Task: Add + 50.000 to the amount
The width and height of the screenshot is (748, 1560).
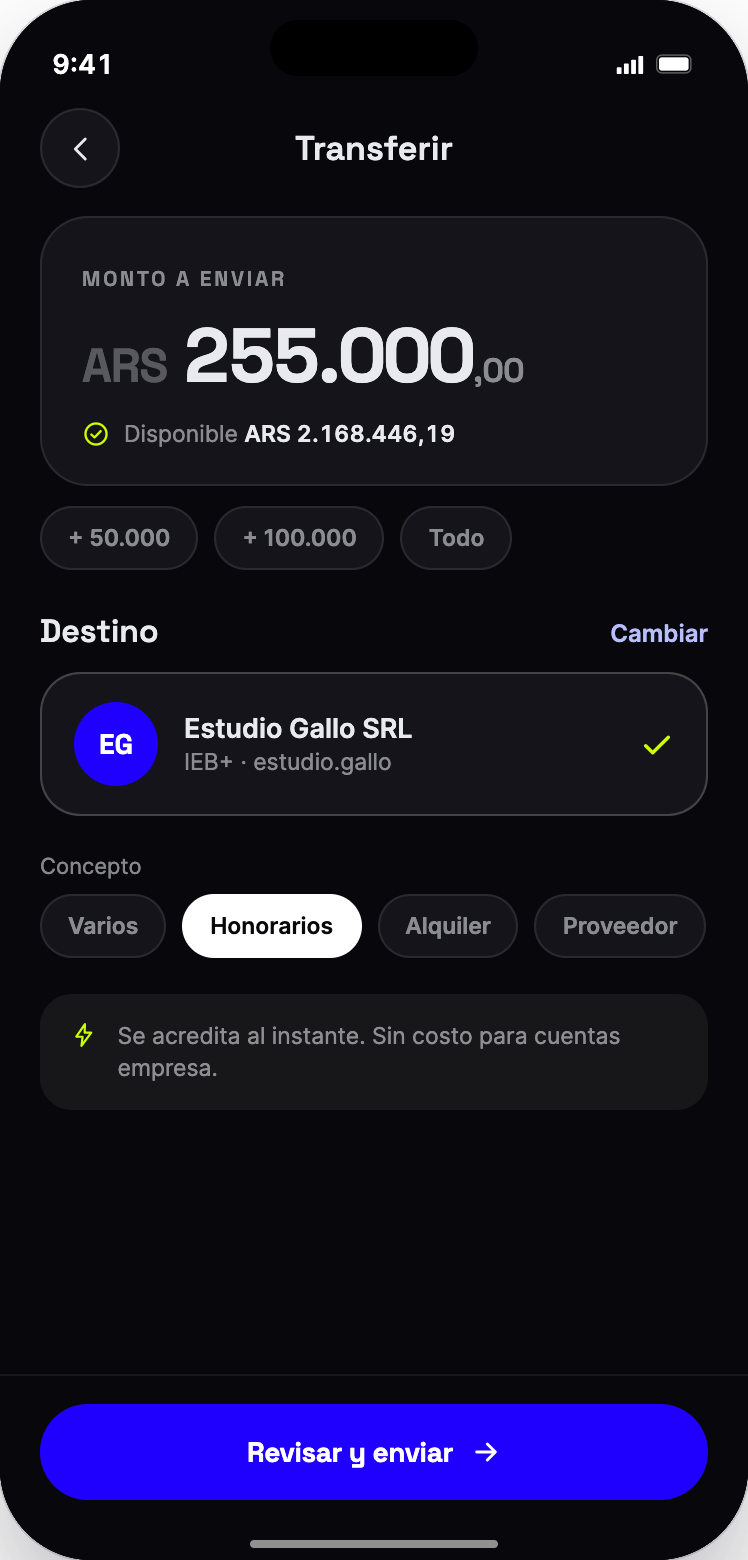Action: click(x=119, y=538)
